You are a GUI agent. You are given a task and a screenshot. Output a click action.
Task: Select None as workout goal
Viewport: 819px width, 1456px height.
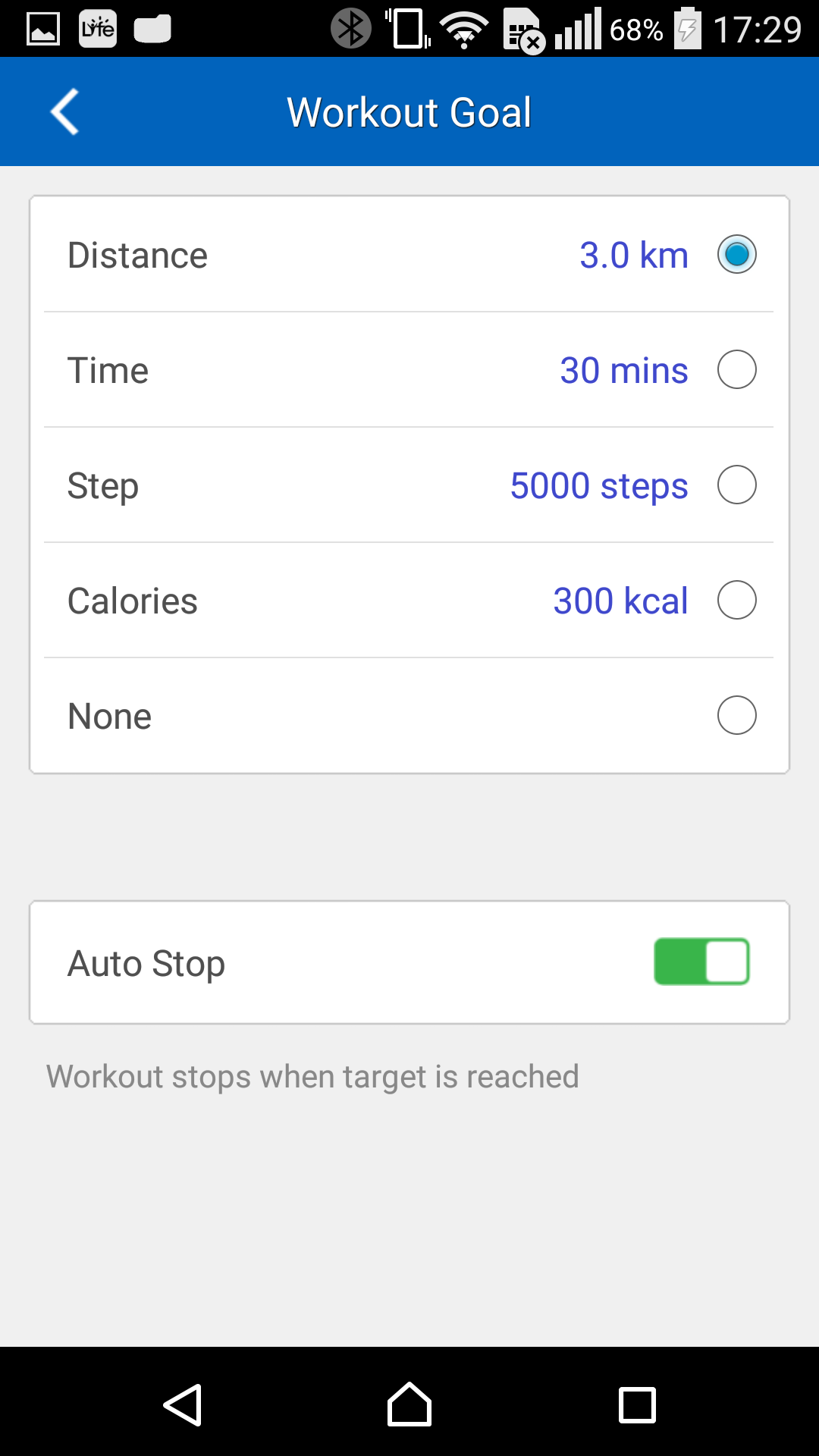click(x=736, y=715)
